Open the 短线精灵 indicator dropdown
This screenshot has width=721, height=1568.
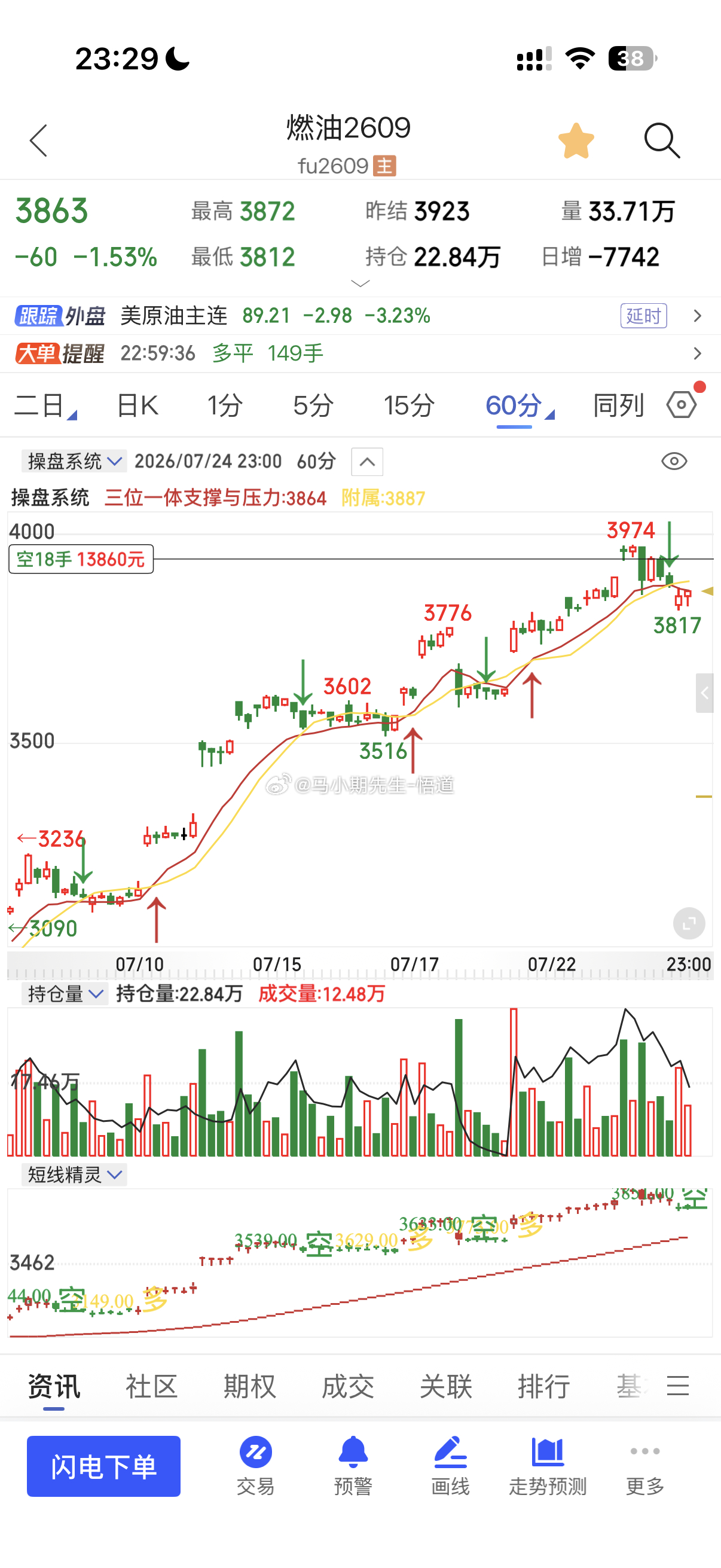click(74, 1174)
